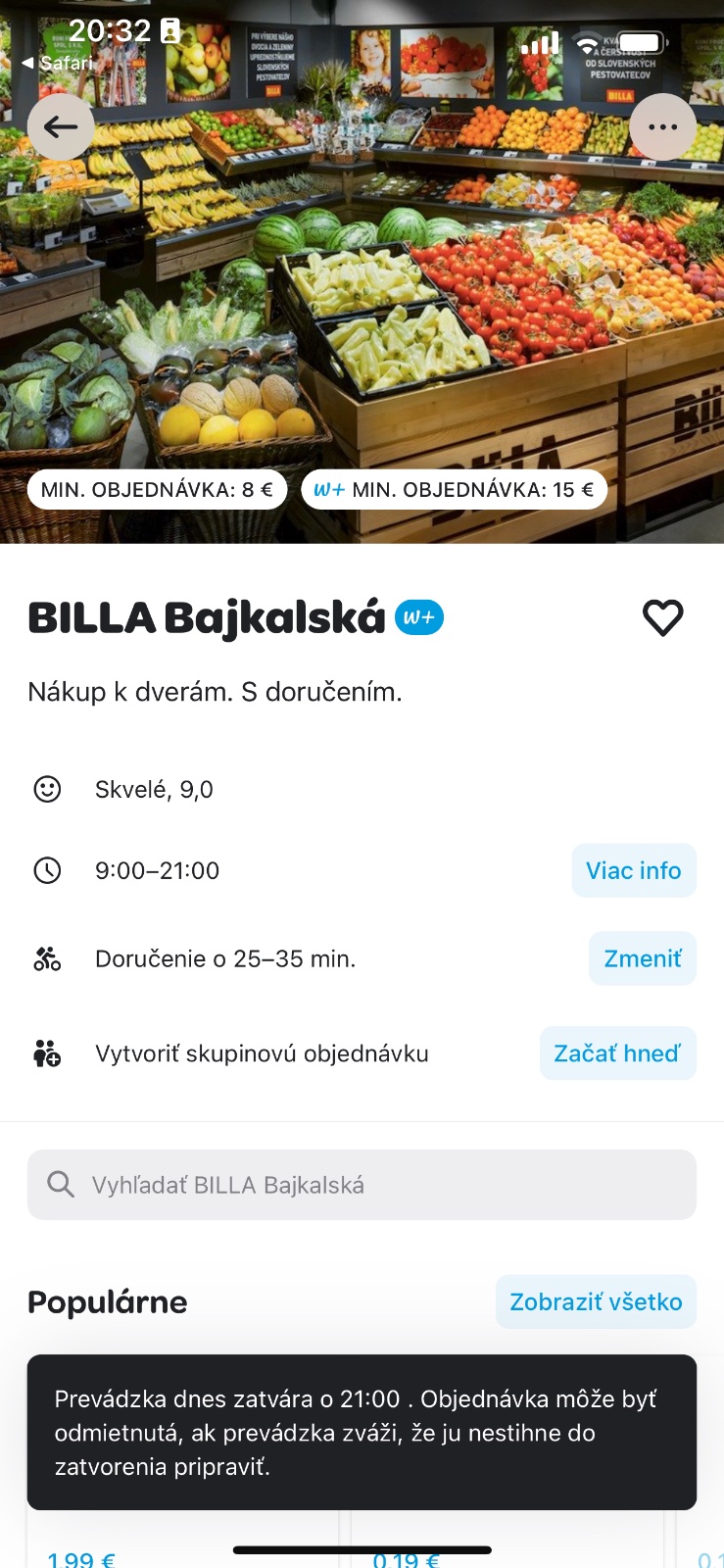Open the three-dot overflow menu

(x=662, y=126)
